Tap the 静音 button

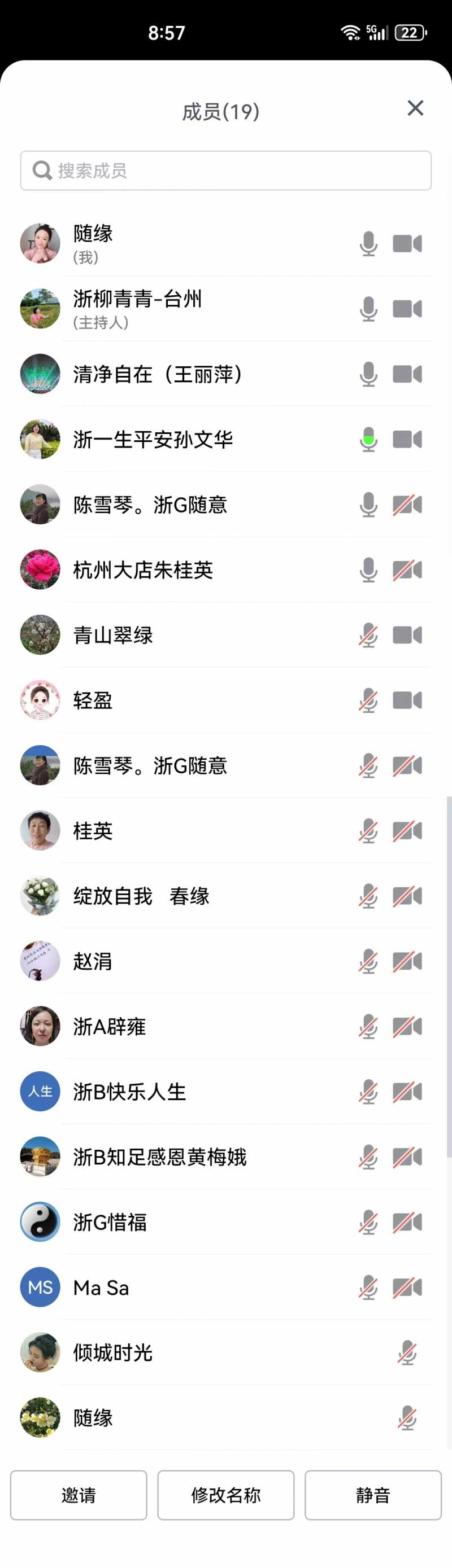373,1495
